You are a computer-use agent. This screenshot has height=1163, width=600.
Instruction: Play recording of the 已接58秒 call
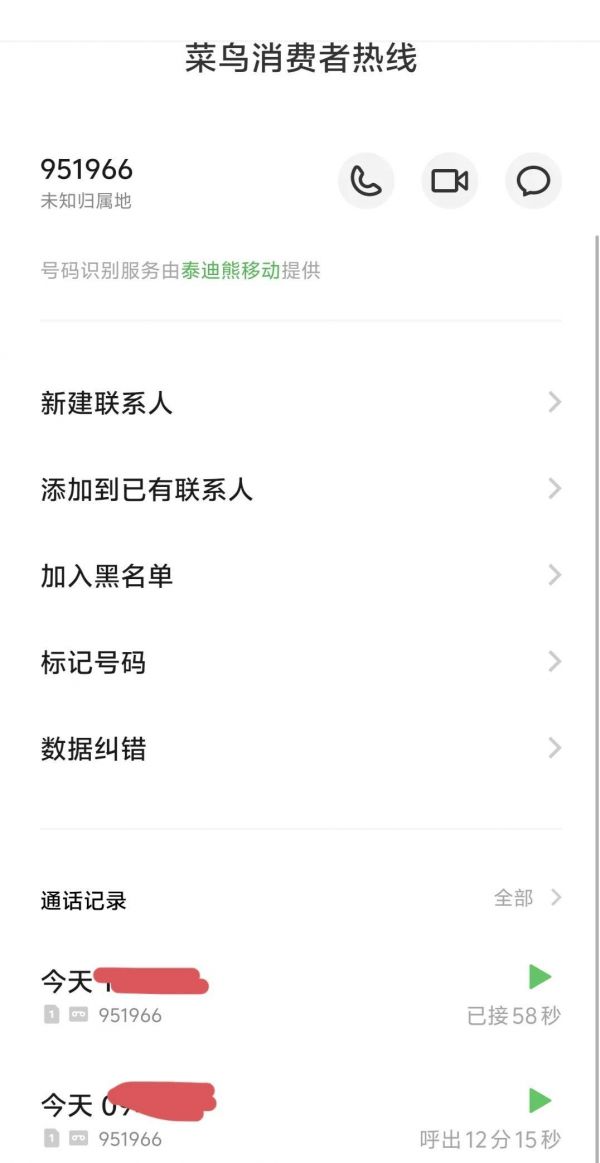click(540, 977)
